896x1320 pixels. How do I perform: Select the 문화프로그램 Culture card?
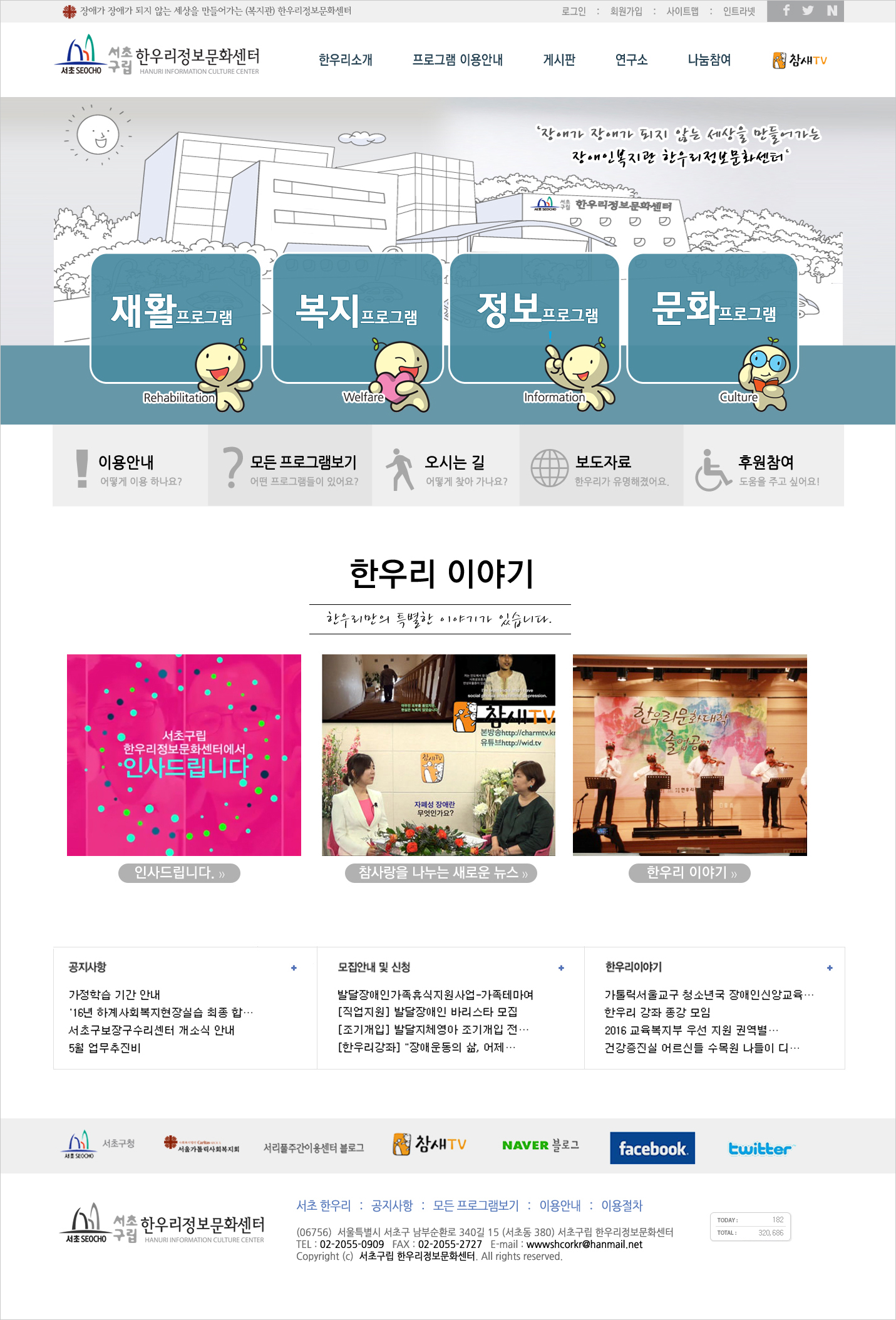pyautogui.click(x=712, y=319)
